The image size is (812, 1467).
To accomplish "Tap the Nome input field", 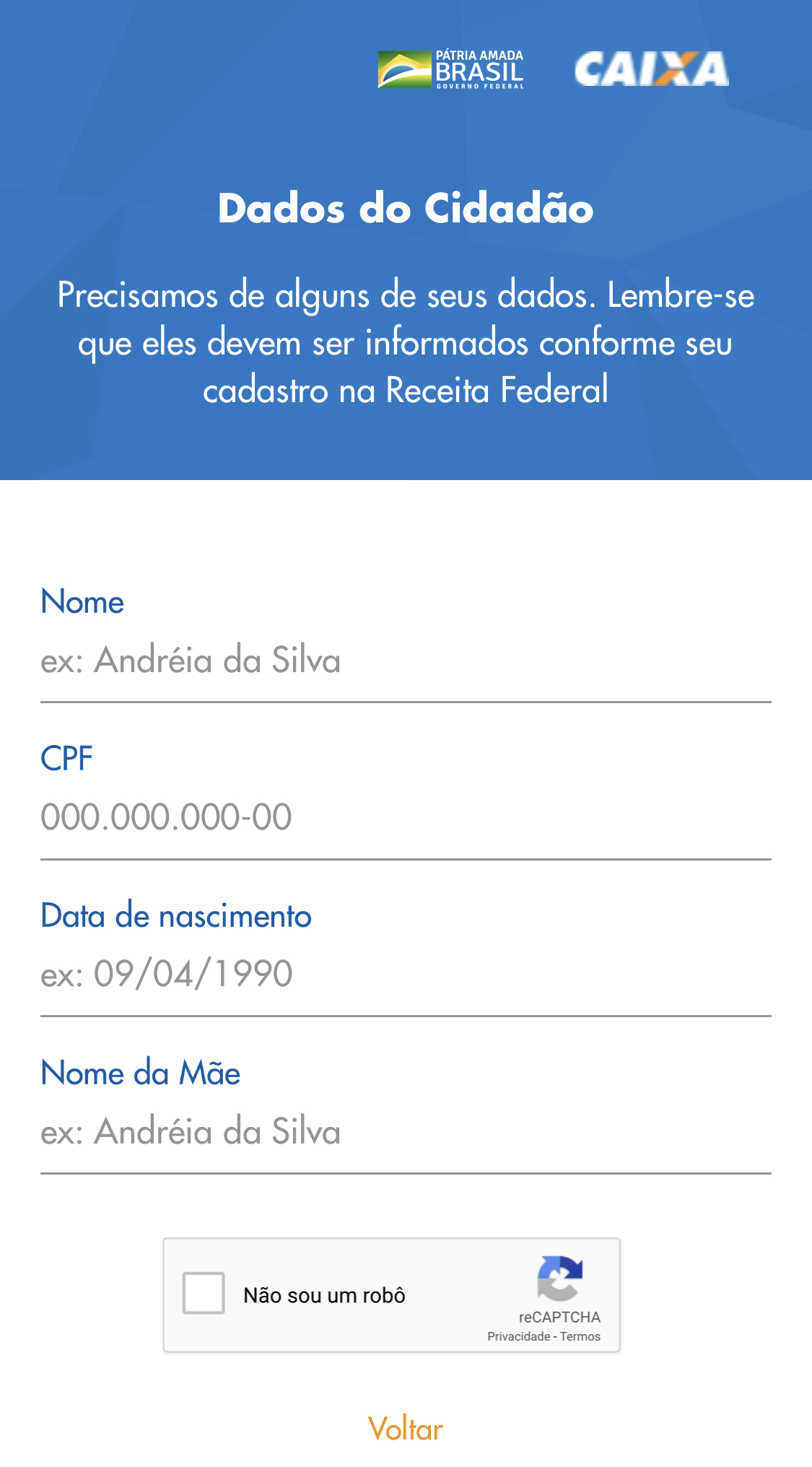I will tap(406, 661).
